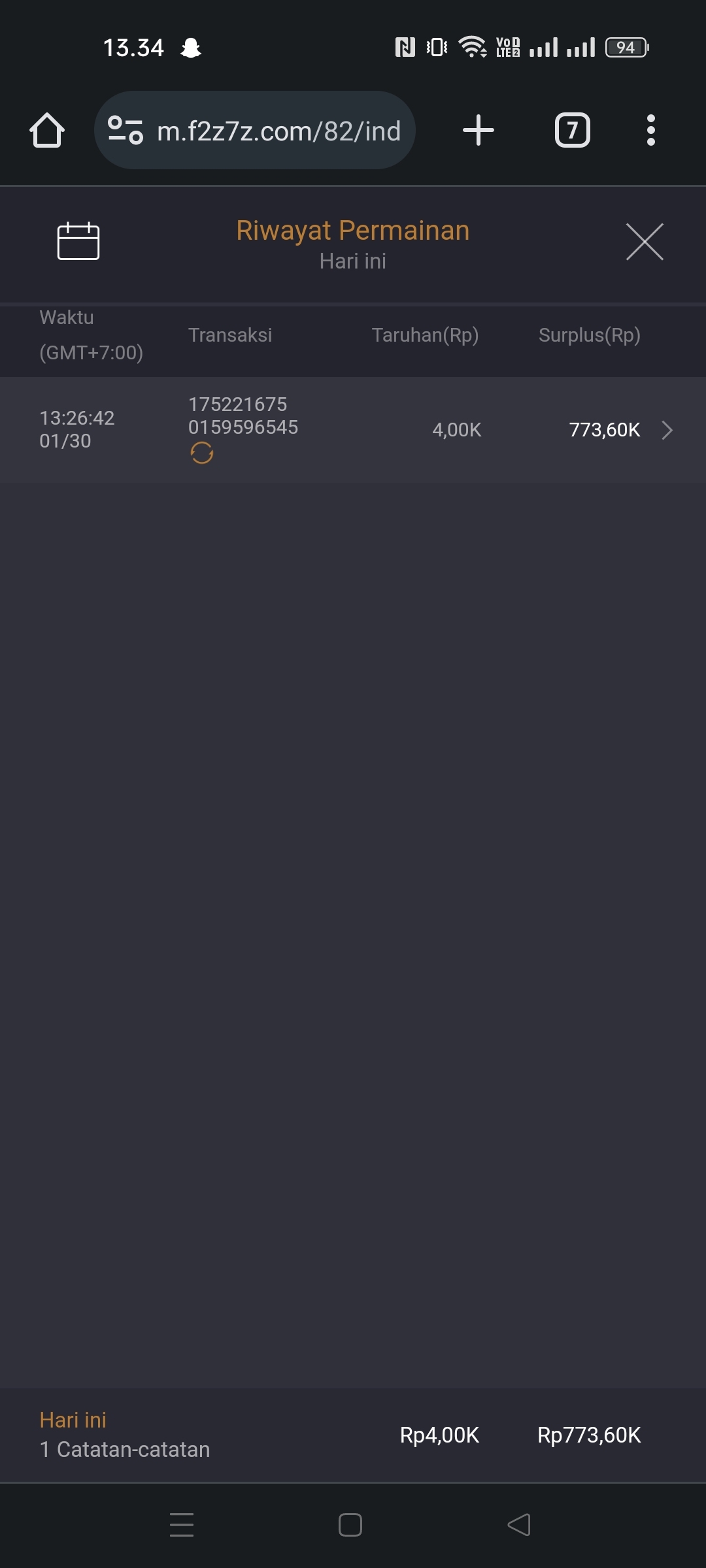The image size is (706, 1568).
Task: Tap the orange refresh icon under the transaction
Action: click(201, 453)
